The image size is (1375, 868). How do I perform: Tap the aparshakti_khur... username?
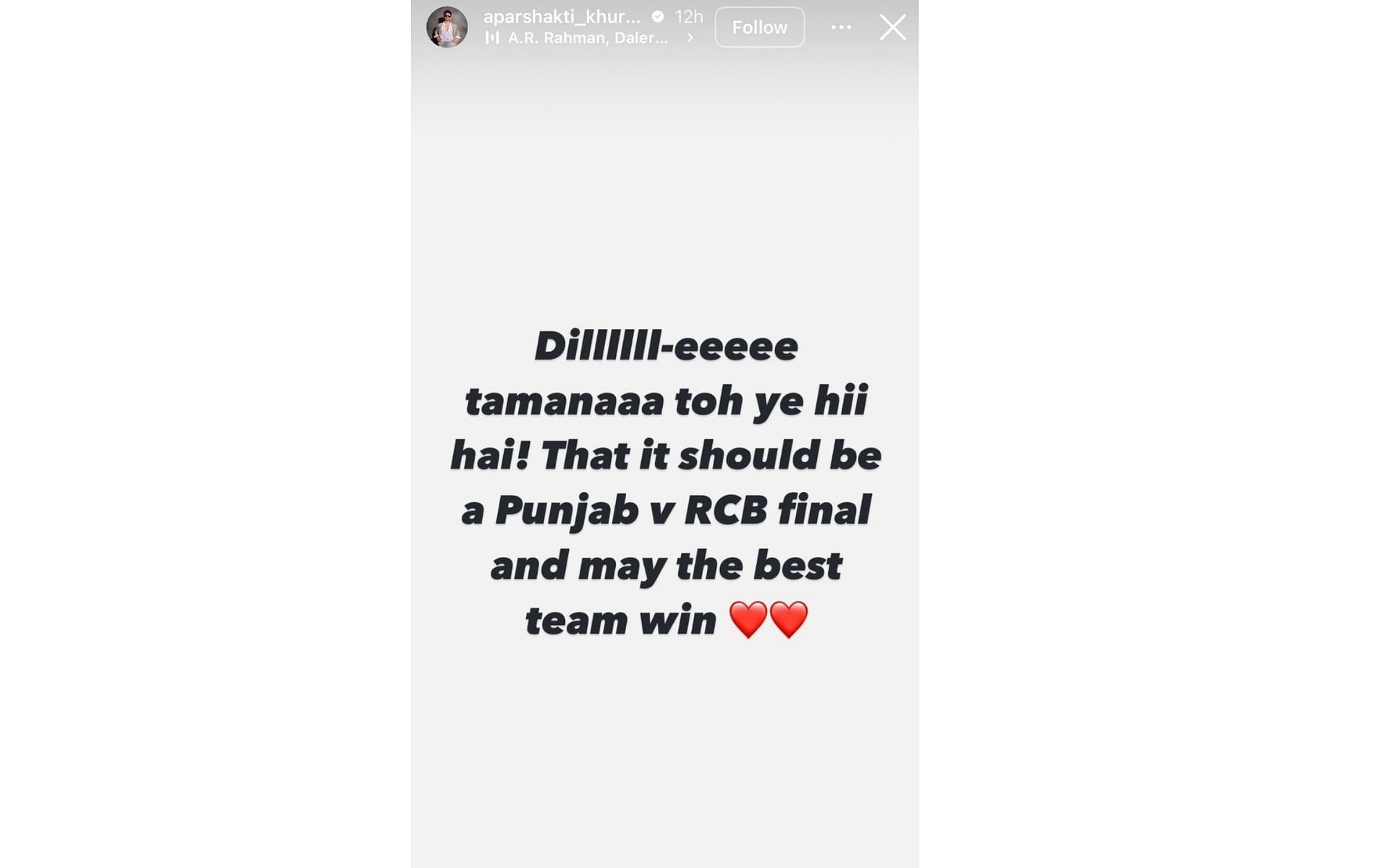tap(562, 17)
